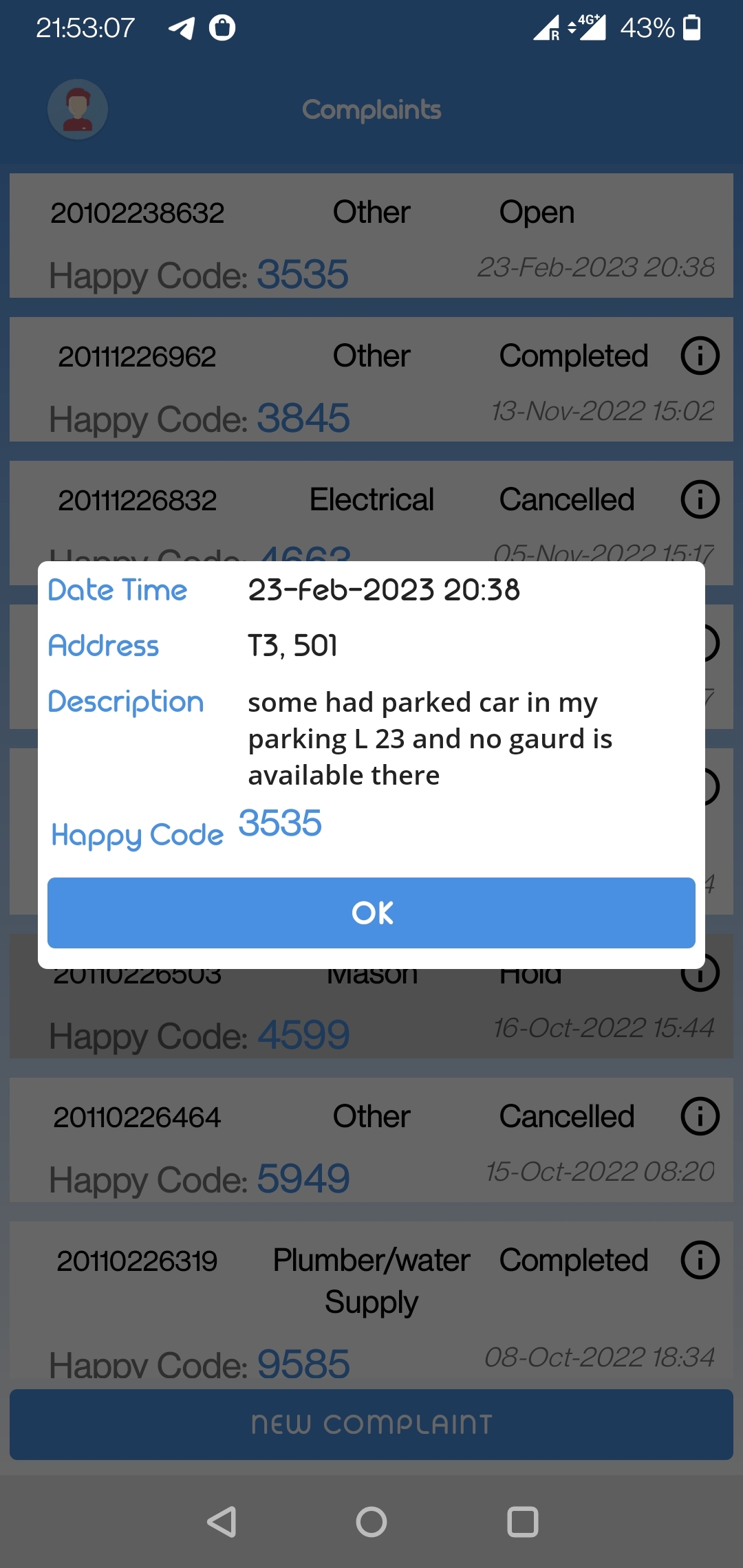Go to the home screen
Screen dimensions: 743x1568
click(x=371, y=1522)
